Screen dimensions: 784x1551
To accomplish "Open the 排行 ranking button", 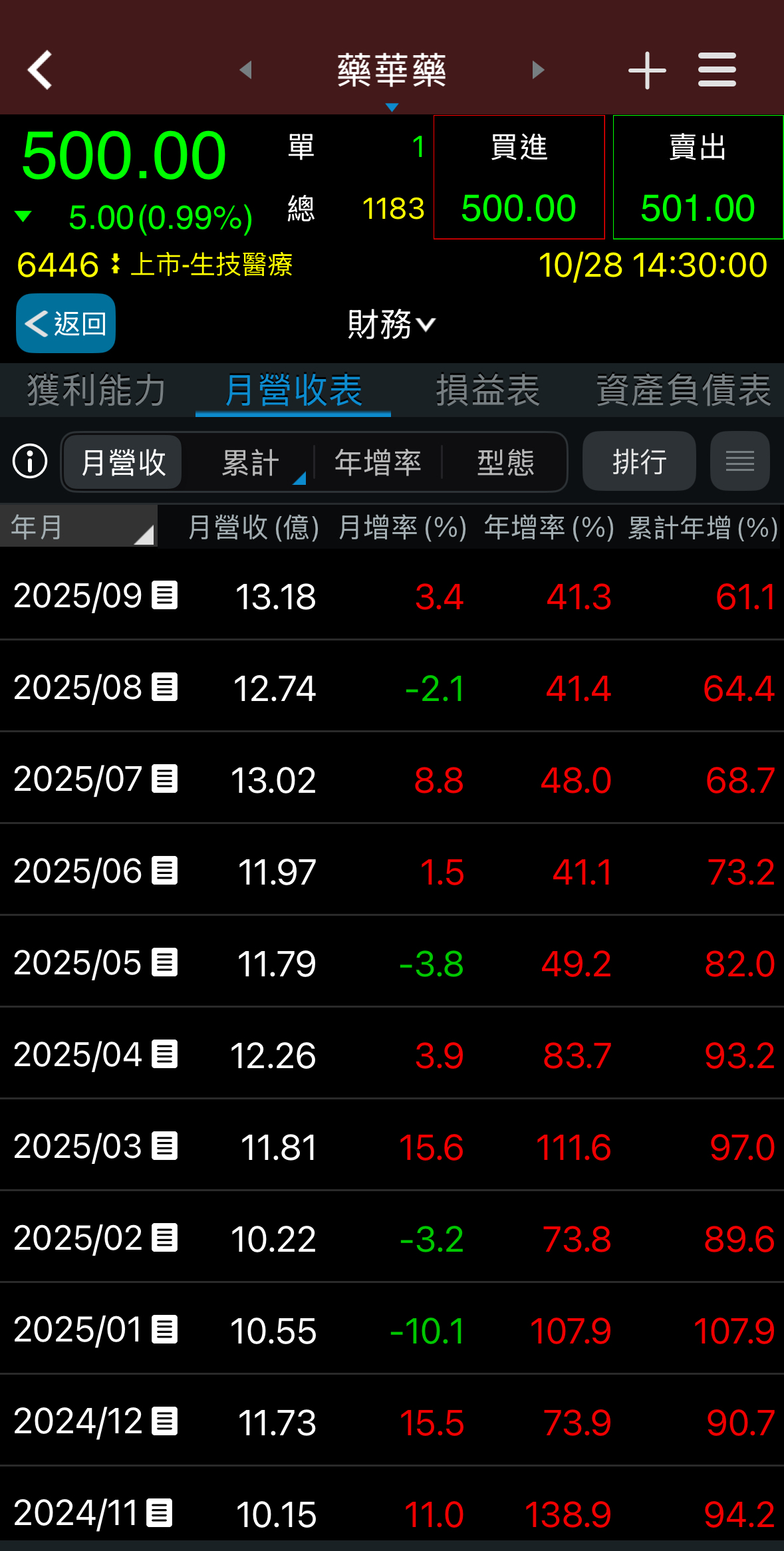I will click(639, 462).
